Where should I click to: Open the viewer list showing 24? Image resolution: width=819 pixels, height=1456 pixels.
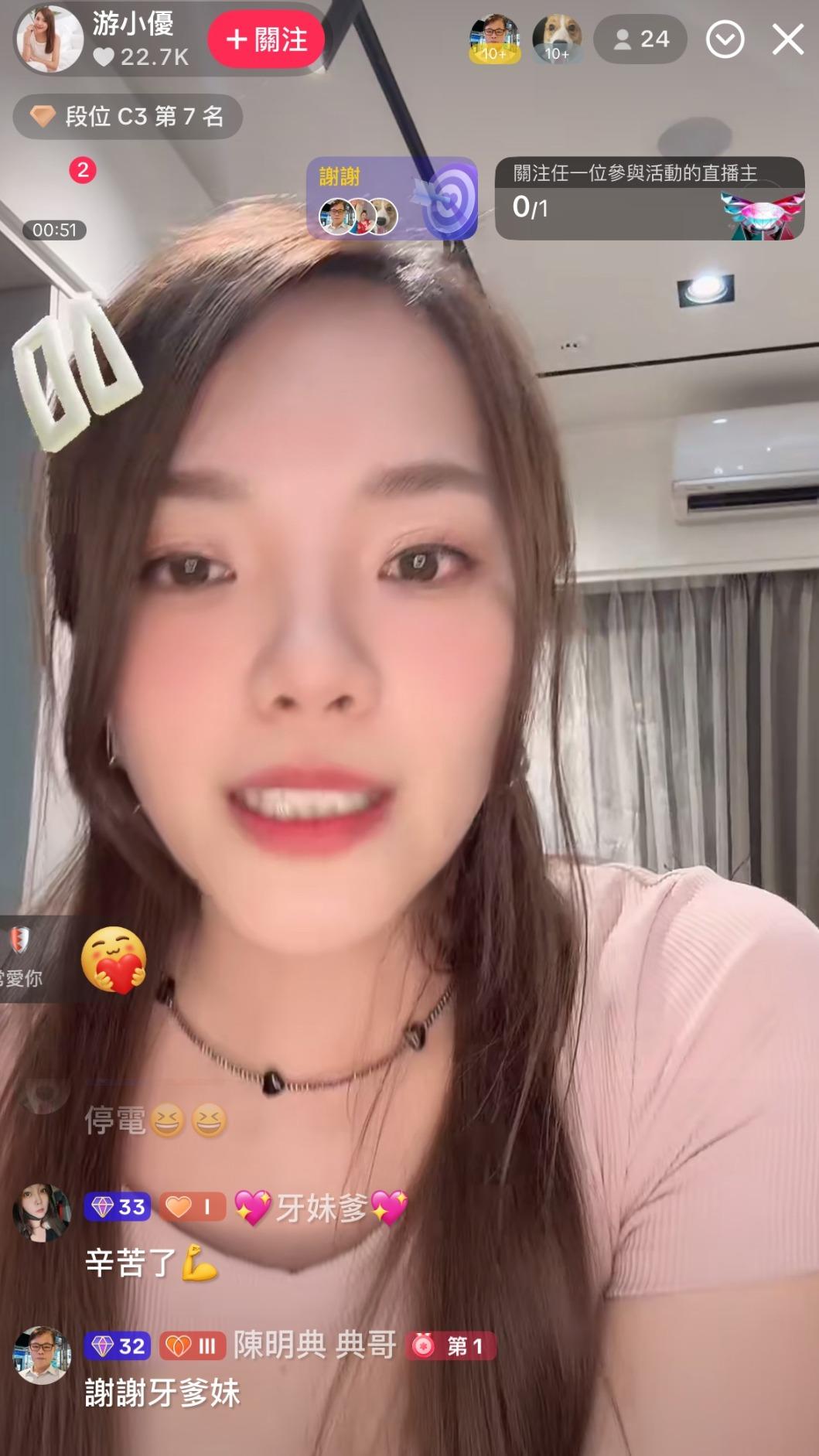click(x=640, y=39)
